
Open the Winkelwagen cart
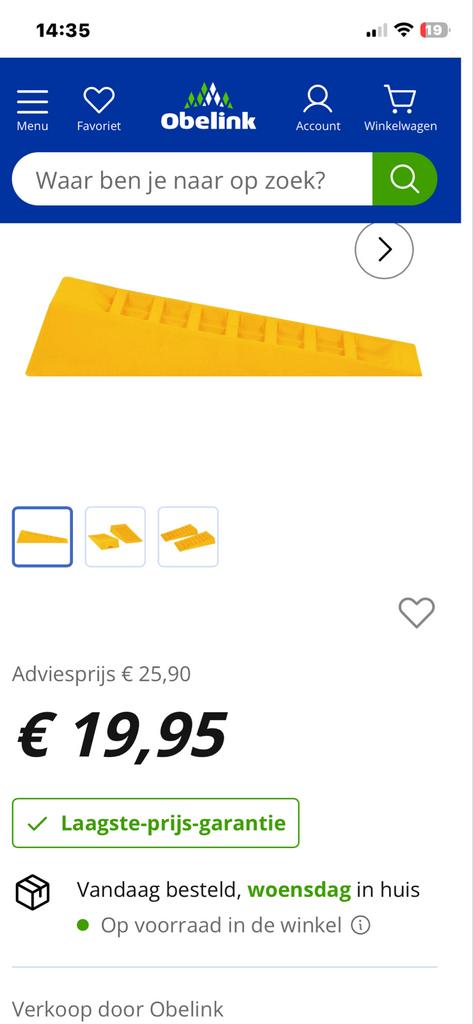(x=400, y=108)
